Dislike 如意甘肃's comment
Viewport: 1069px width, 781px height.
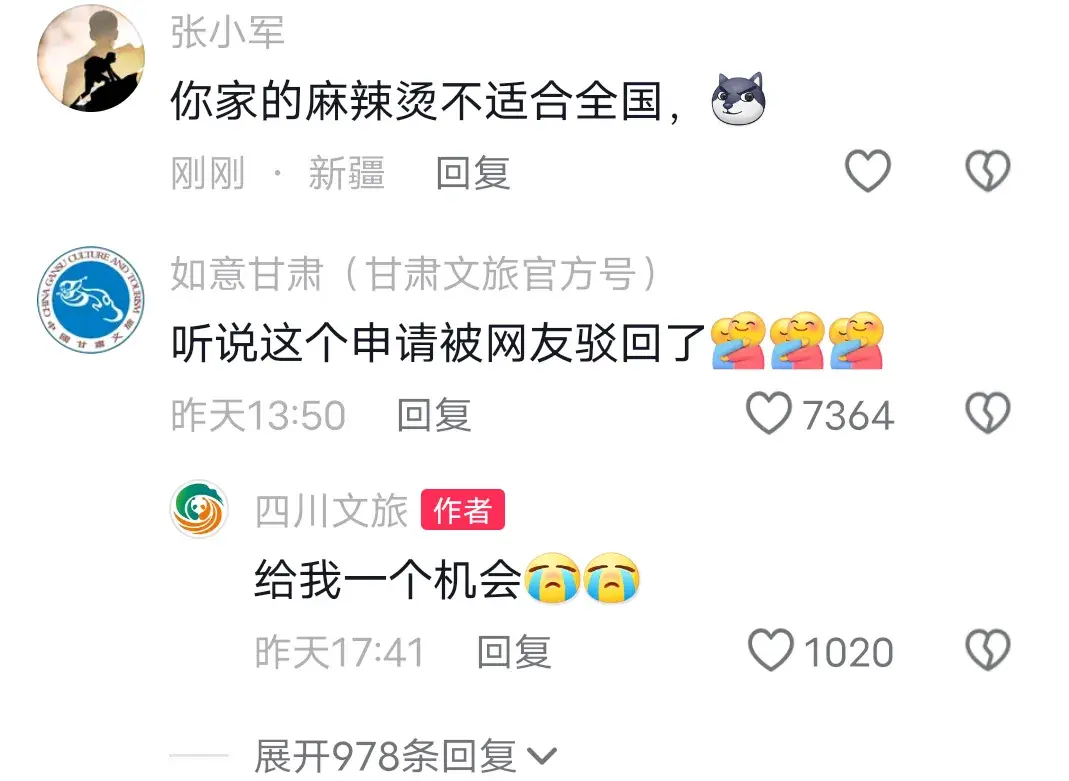[x=988, y=414]
